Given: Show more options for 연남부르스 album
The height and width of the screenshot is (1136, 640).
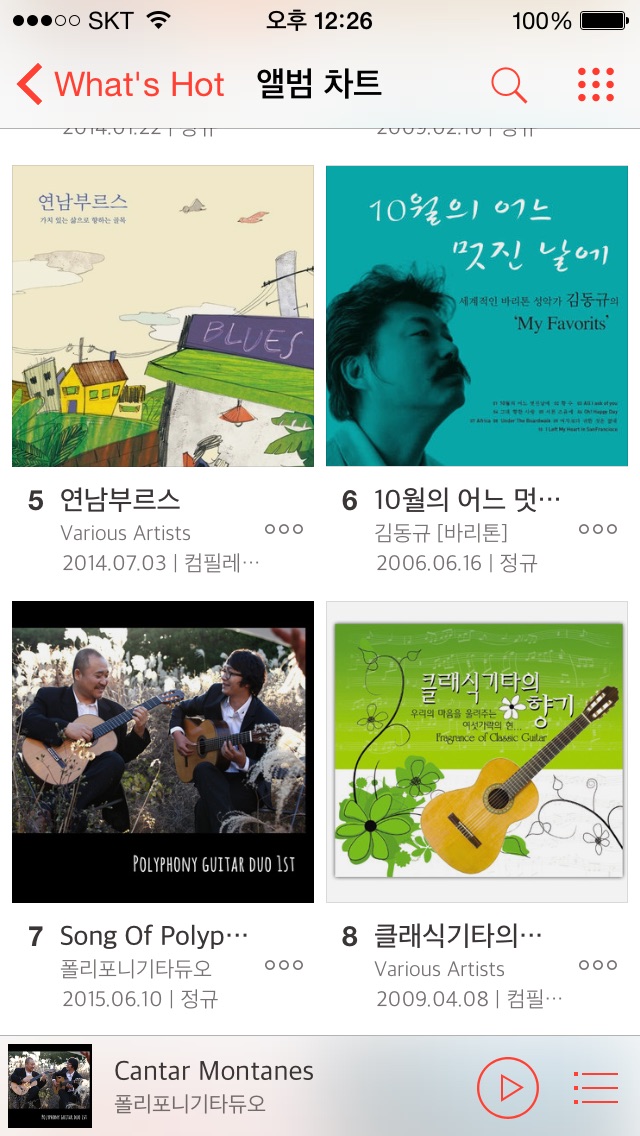Looking at the screenshot, I should pyautogui.click(x=284, y=529).
